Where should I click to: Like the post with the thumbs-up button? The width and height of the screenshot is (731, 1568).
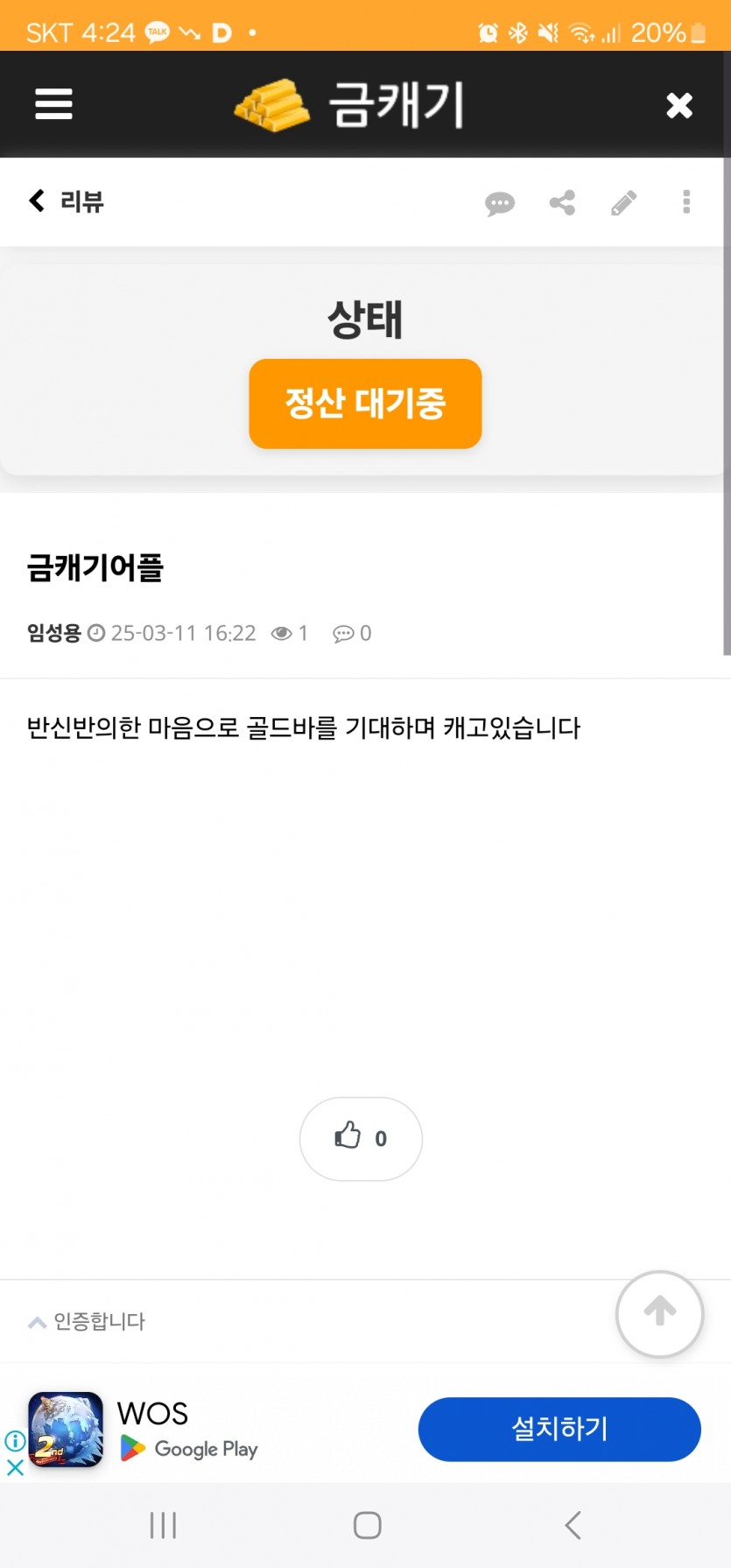click(361, 1138)
